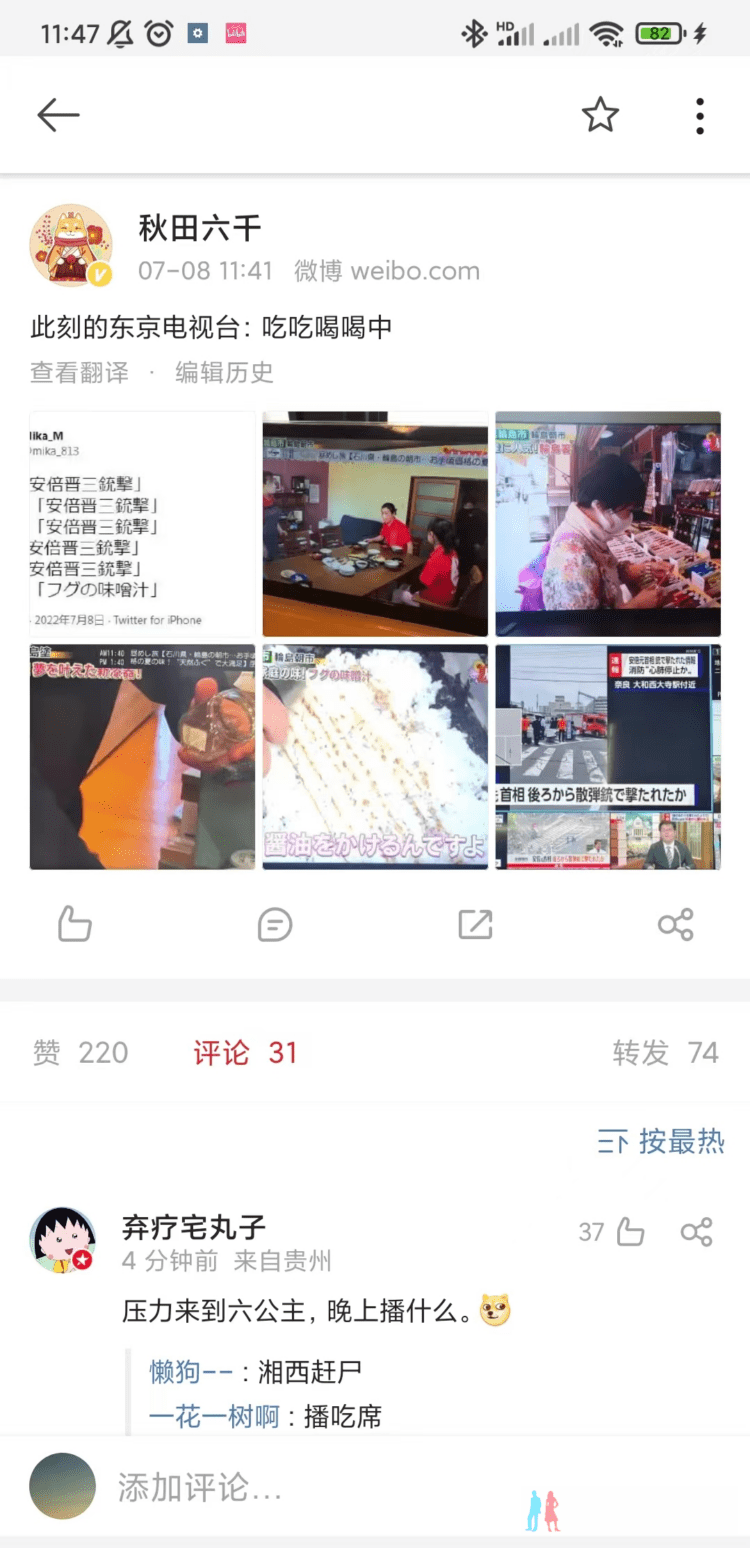
Task: Go back using the arrow icon
Action: tap(58, 116)
